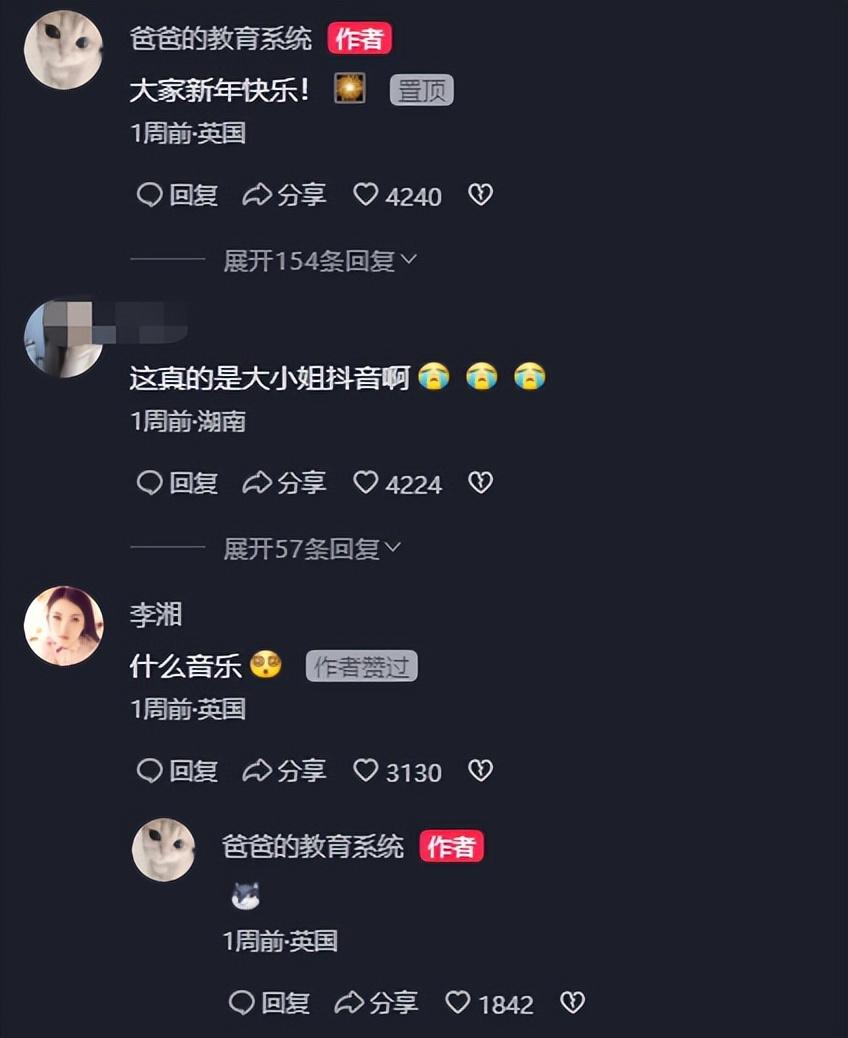848x1038 pixels.
Task: Share 李湘's 什么音乐 comment
Action: (285, 771)
